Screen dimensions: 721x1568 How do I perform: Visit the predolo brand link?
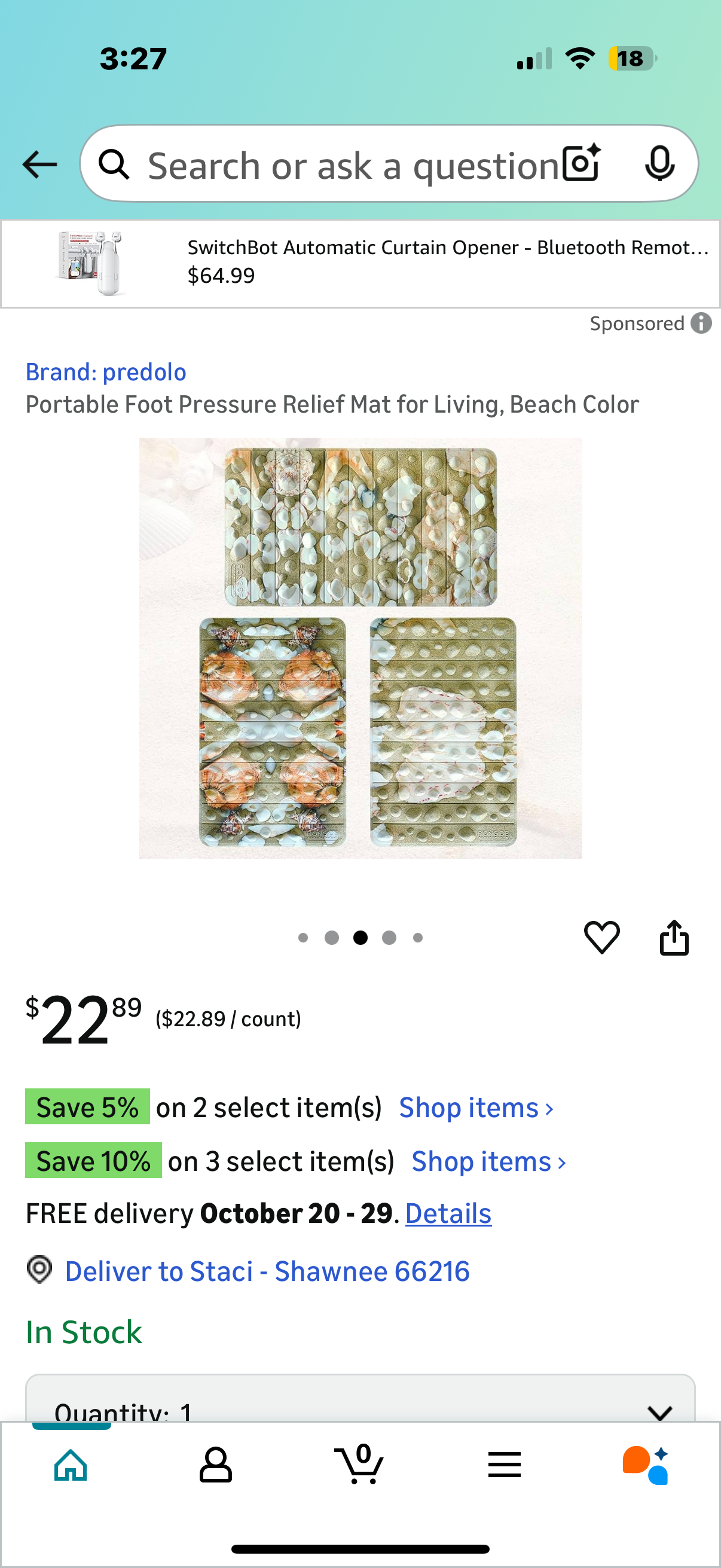click(106, 372)
